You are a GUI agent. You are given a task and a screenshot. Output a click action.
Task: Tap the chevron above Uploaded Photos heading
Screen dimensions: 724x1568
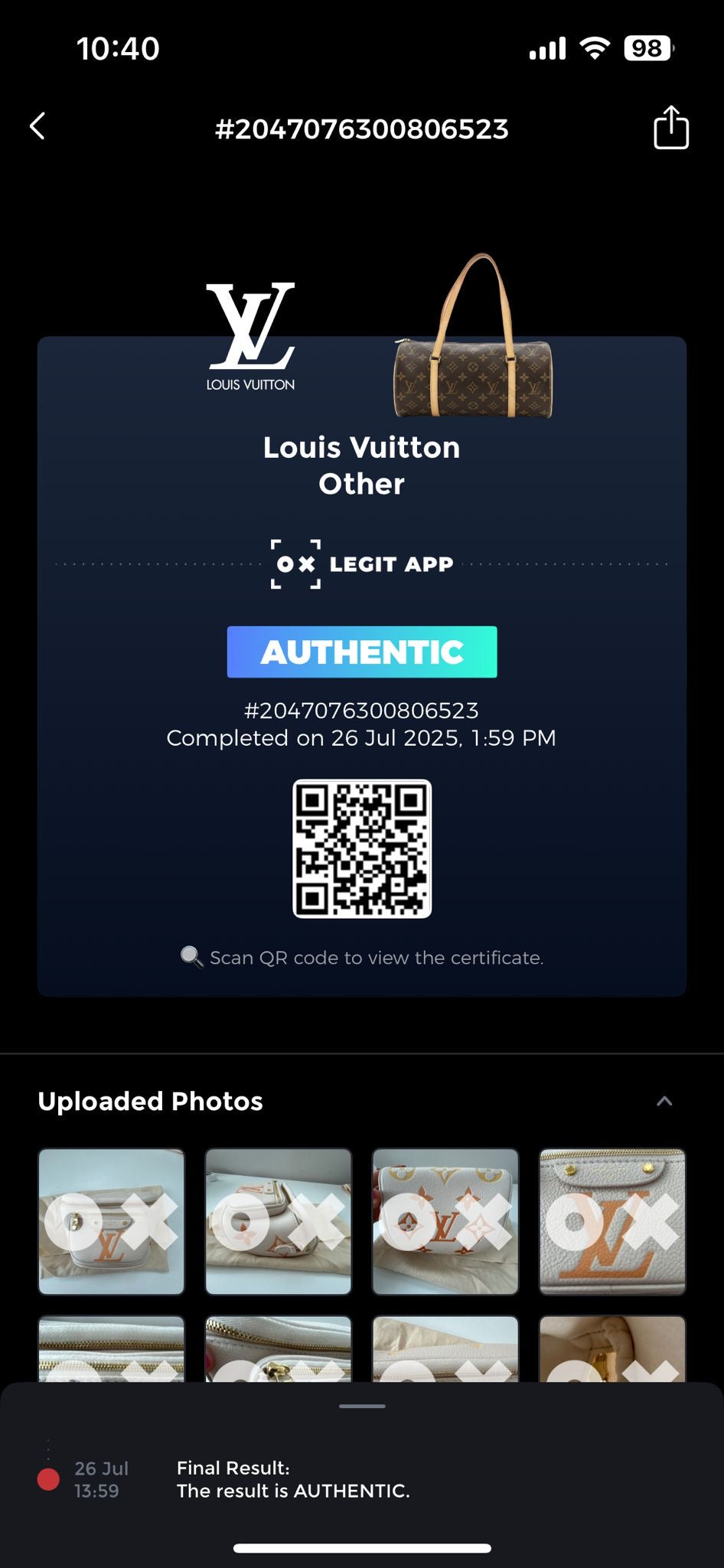coord(665,1100)
